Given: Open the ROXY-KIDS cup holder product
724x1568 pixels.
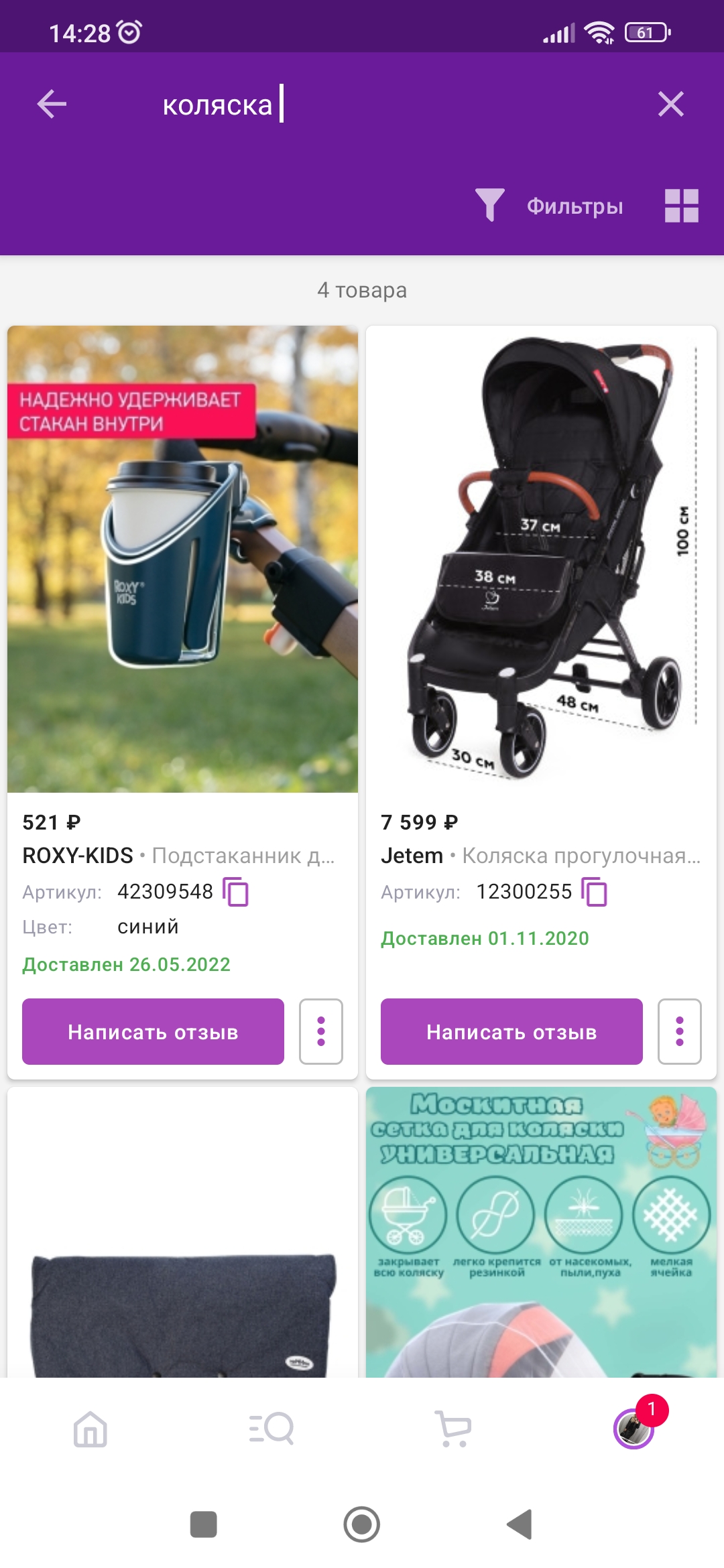Looking at the screenshot, I should tap(182, 560).
